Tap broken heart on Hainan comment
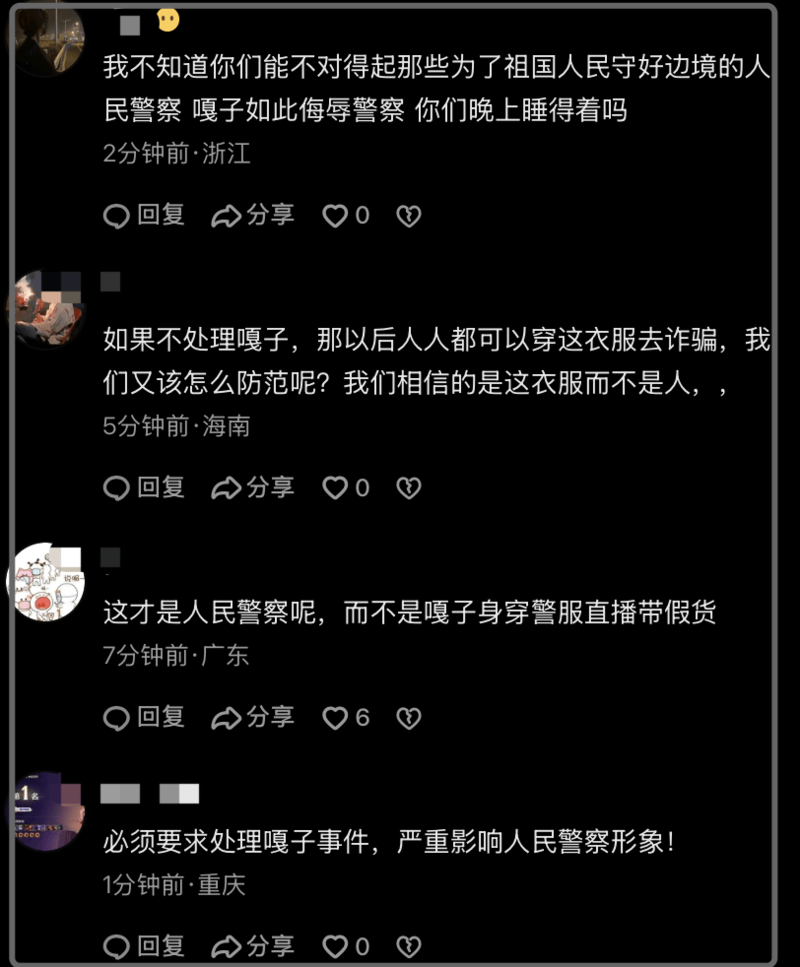800x967 pixels. 408,488
